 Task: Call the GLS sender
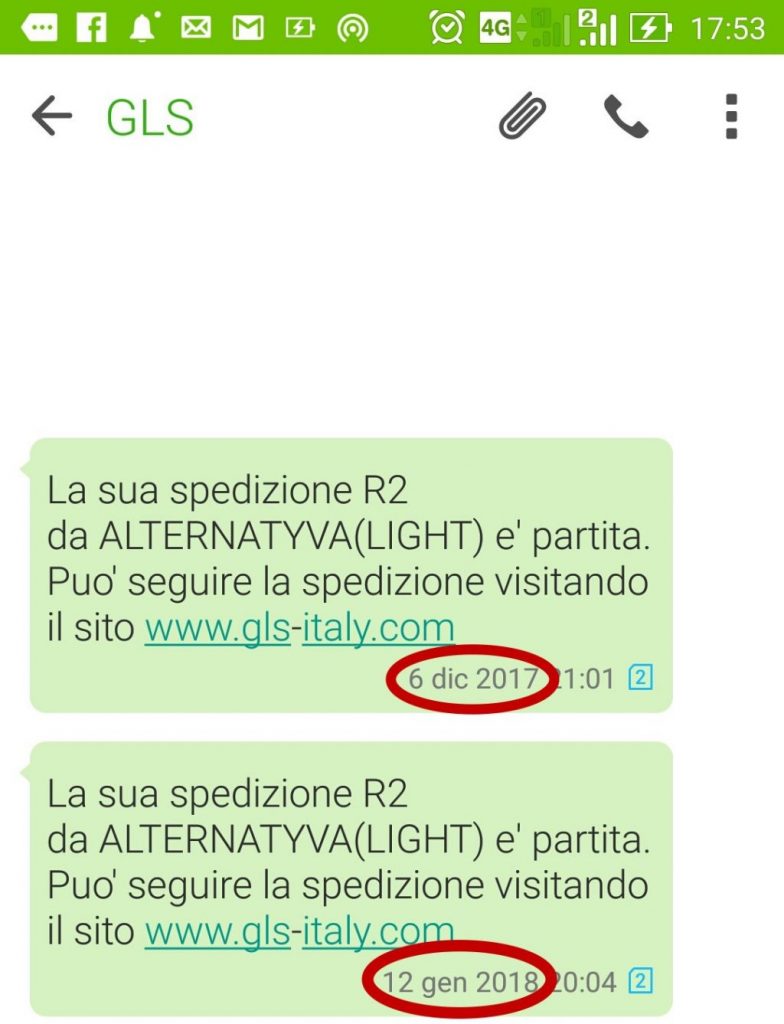click(626, 118)
